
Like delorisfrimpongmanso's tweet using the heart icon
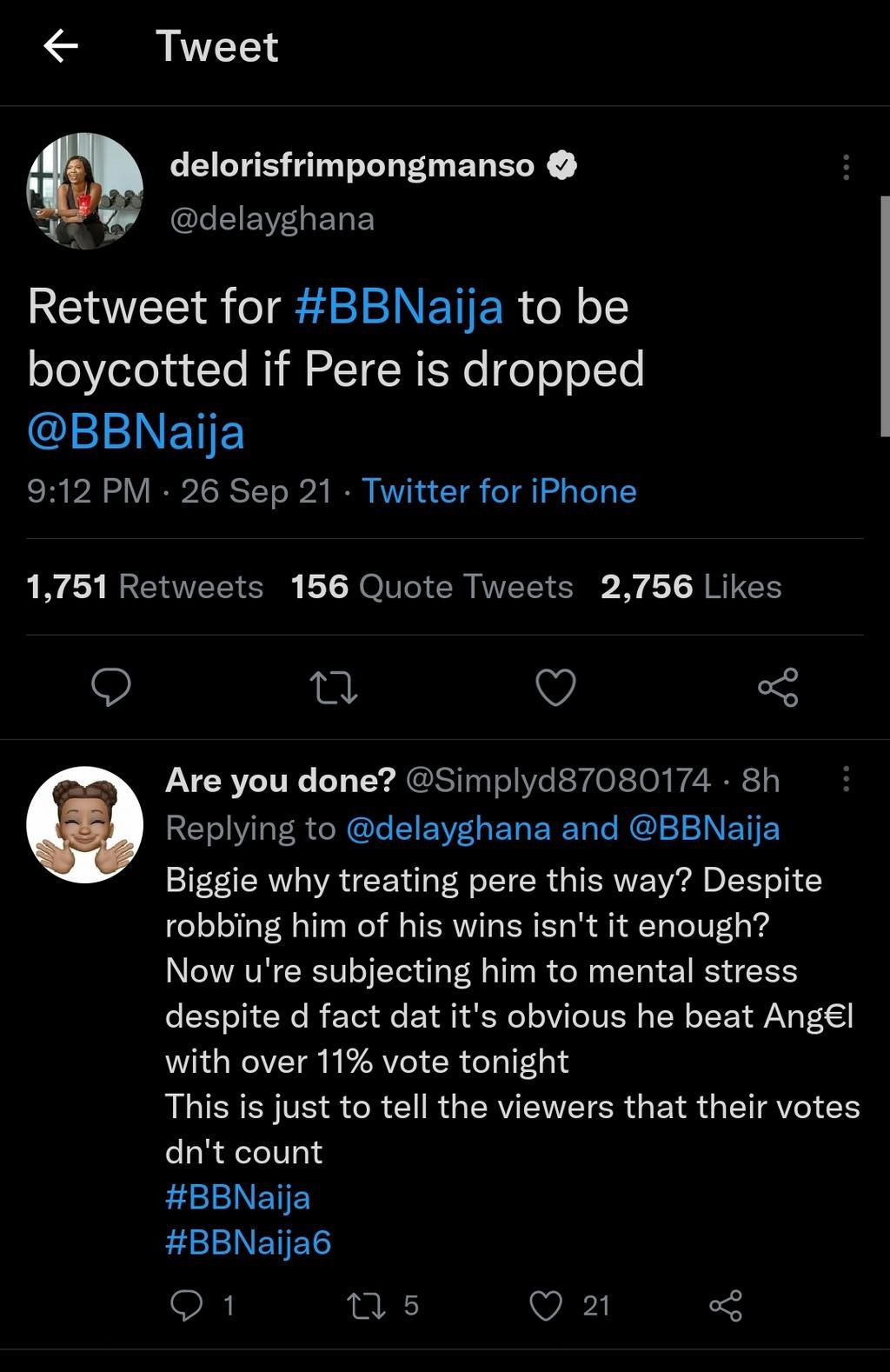(556, 689)
